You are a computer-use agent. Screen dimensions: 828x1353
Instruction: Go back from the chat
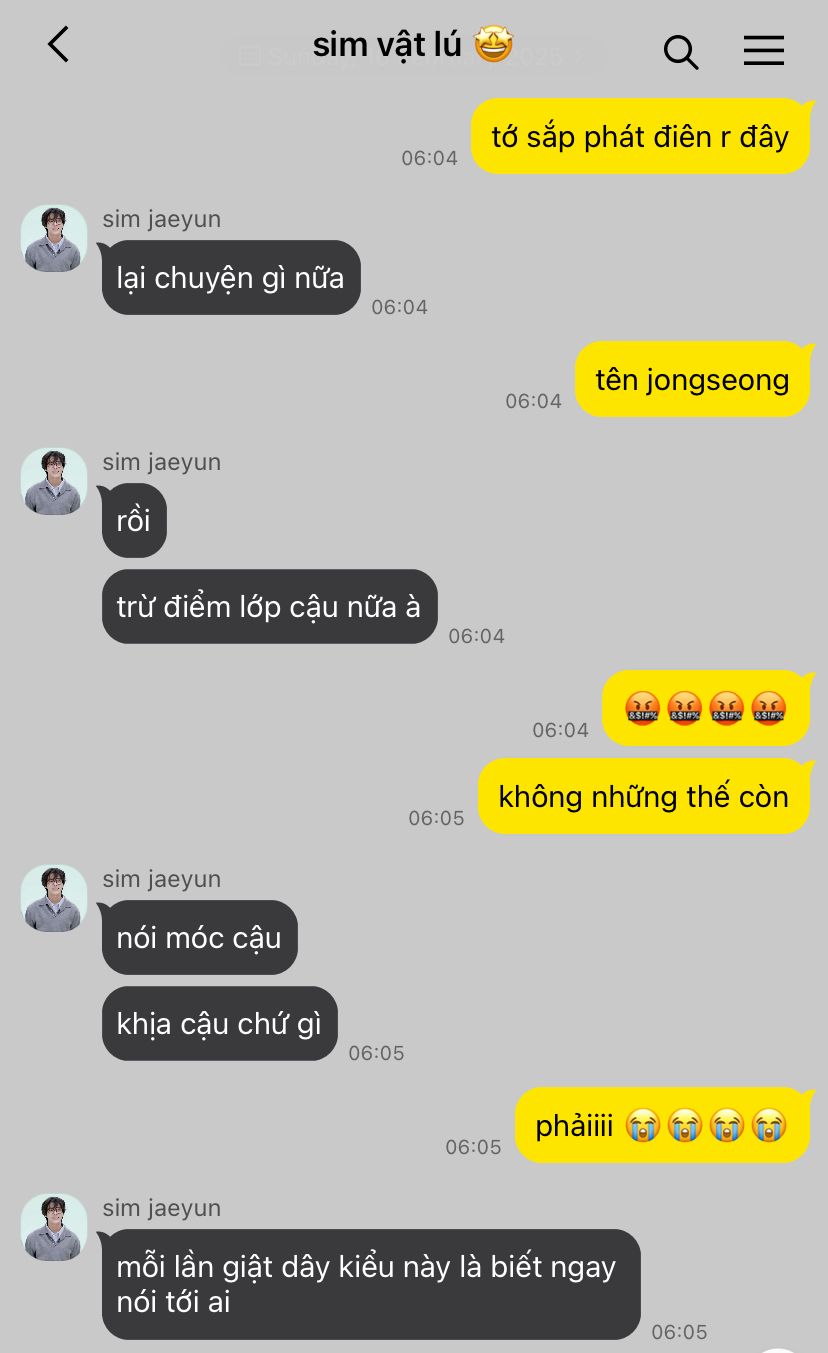[x=59, y=45]
